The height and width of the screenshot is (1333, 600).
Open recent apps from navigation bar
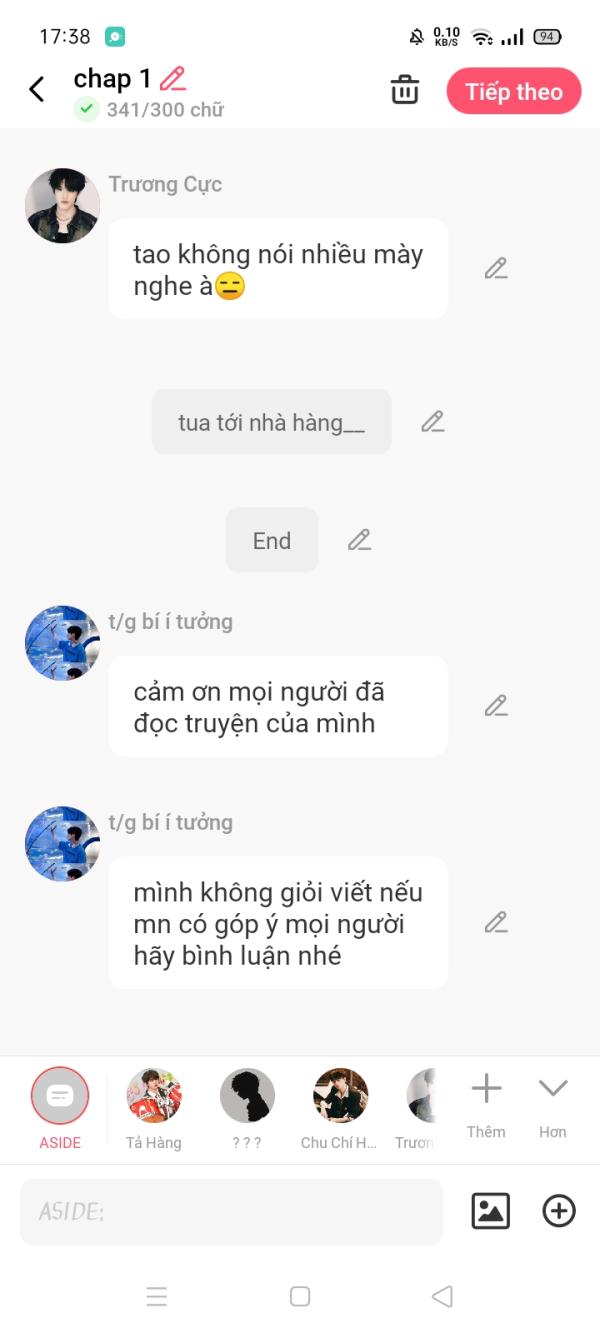click(x=157, y=1297)
